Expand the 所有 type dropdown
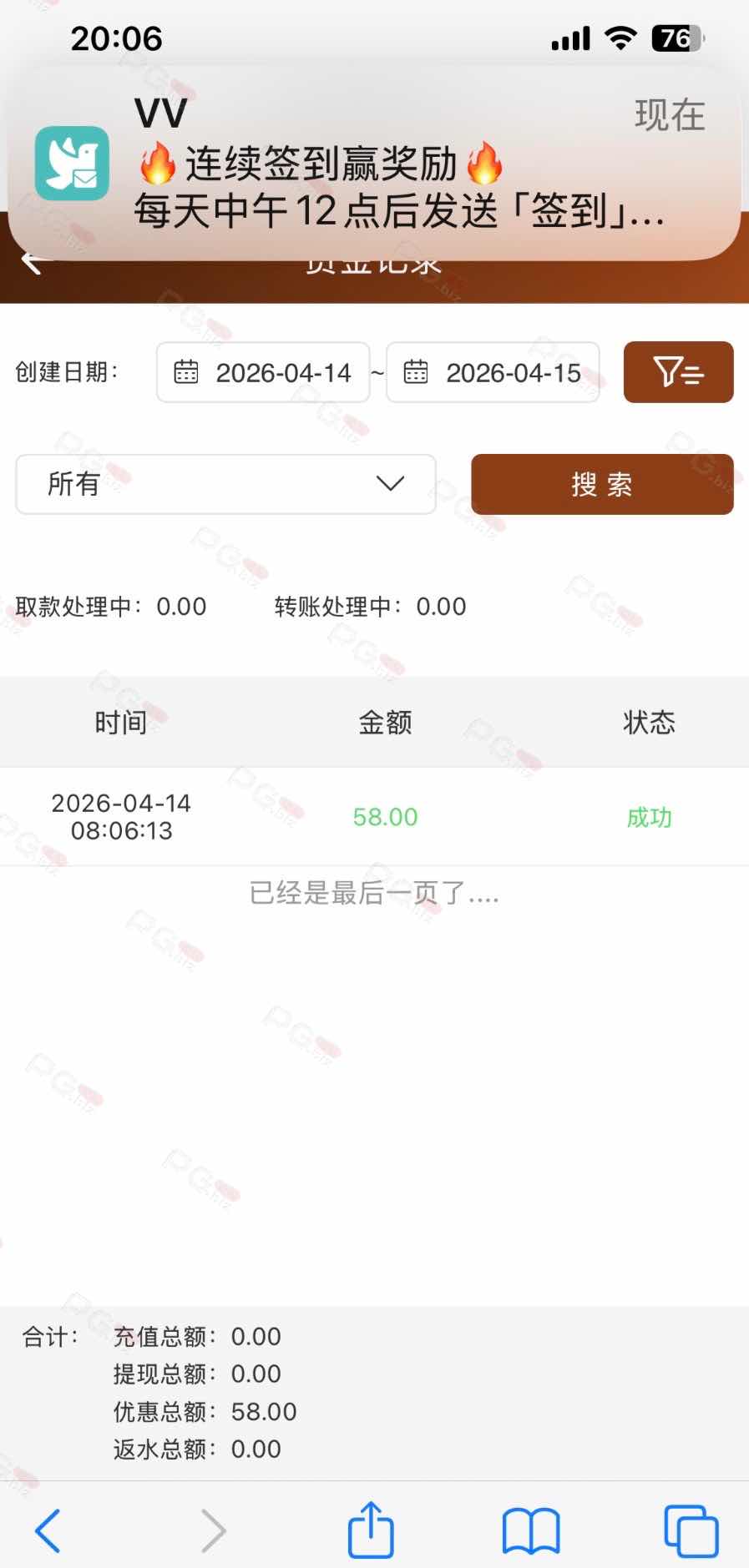Screen dimensions: 749x1568 pyautogui.click(x=225, y=484)
